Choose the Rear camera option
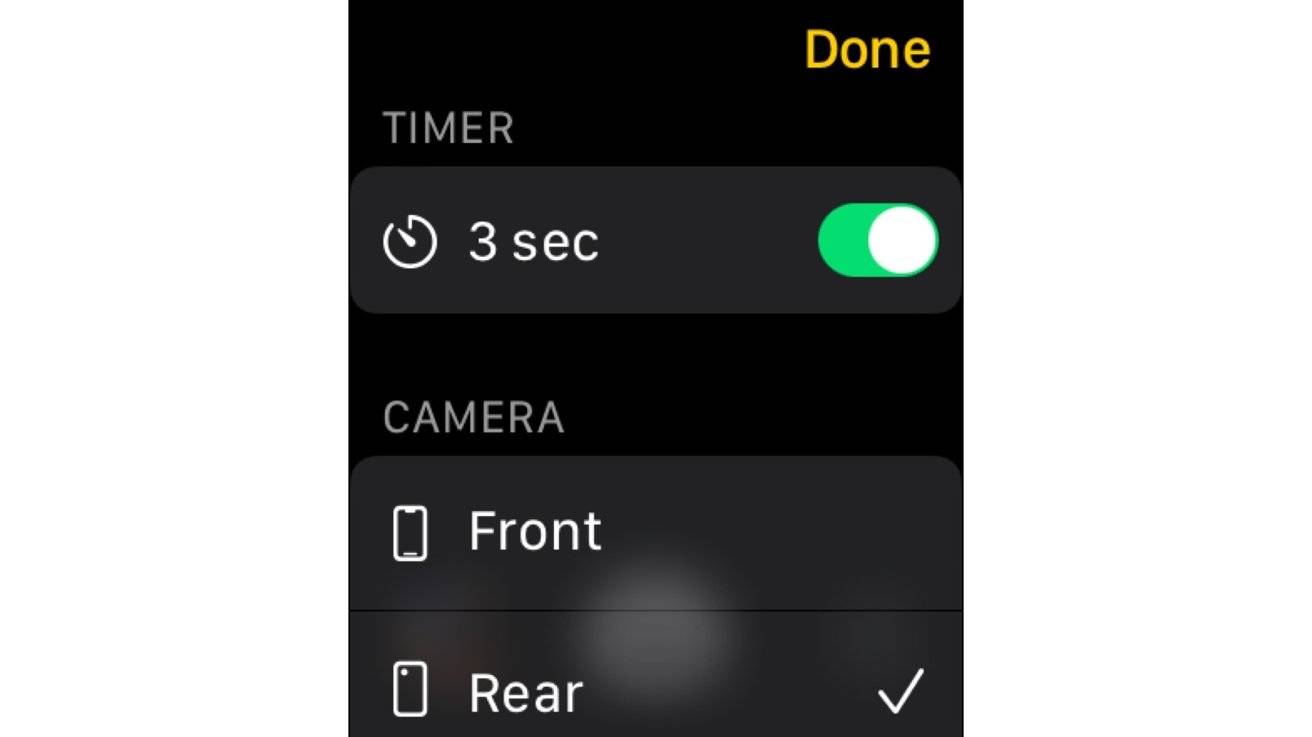 (655, 690)
